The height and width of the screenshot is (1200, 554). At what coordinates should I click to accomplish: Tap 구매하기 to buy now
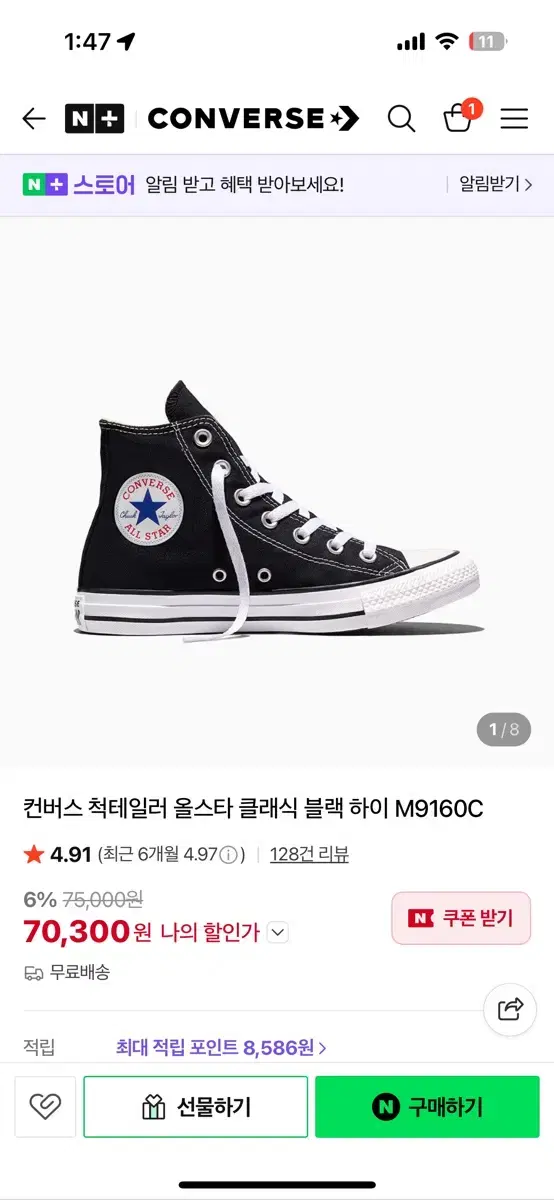[x=428, y=1107]
